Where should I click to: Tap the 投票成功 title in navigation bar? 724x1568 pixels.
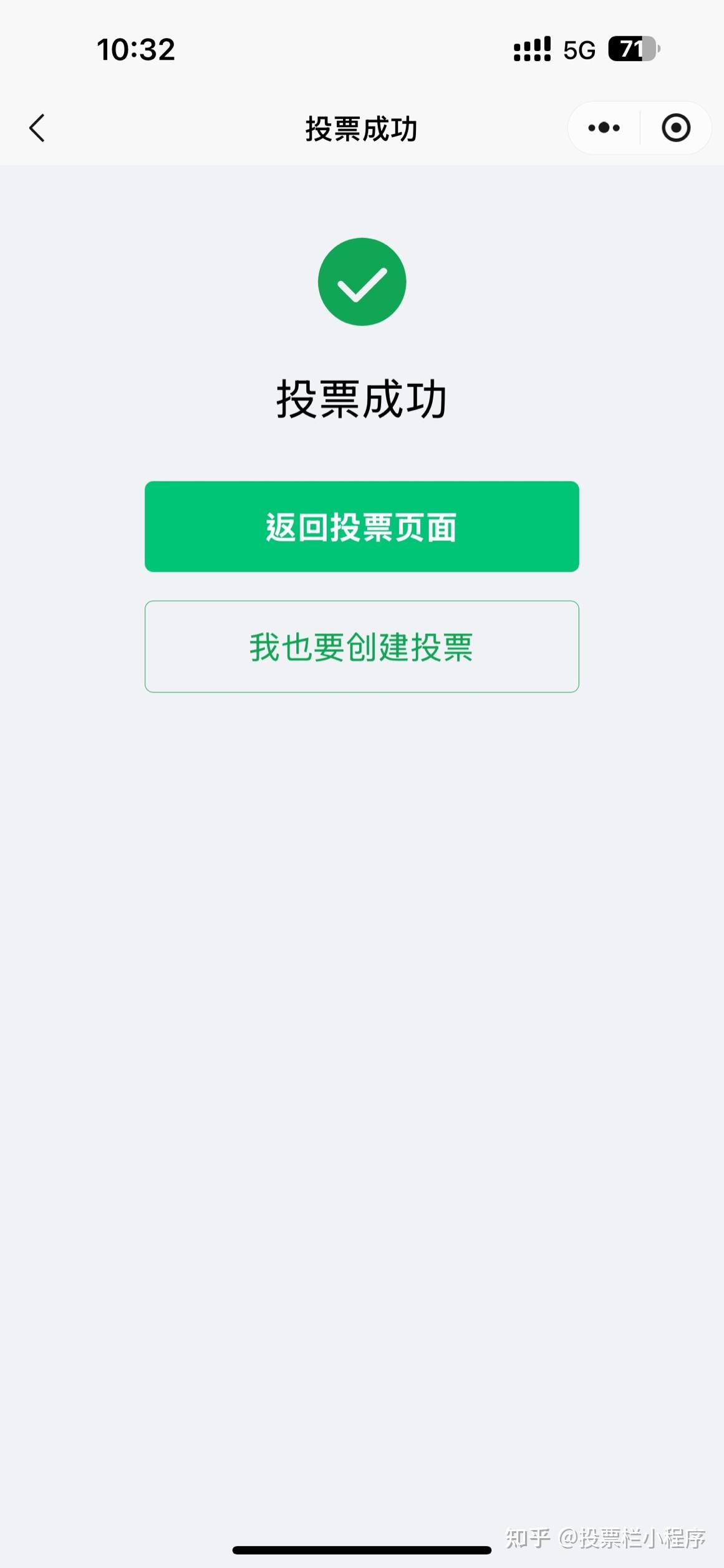(362, 129)
